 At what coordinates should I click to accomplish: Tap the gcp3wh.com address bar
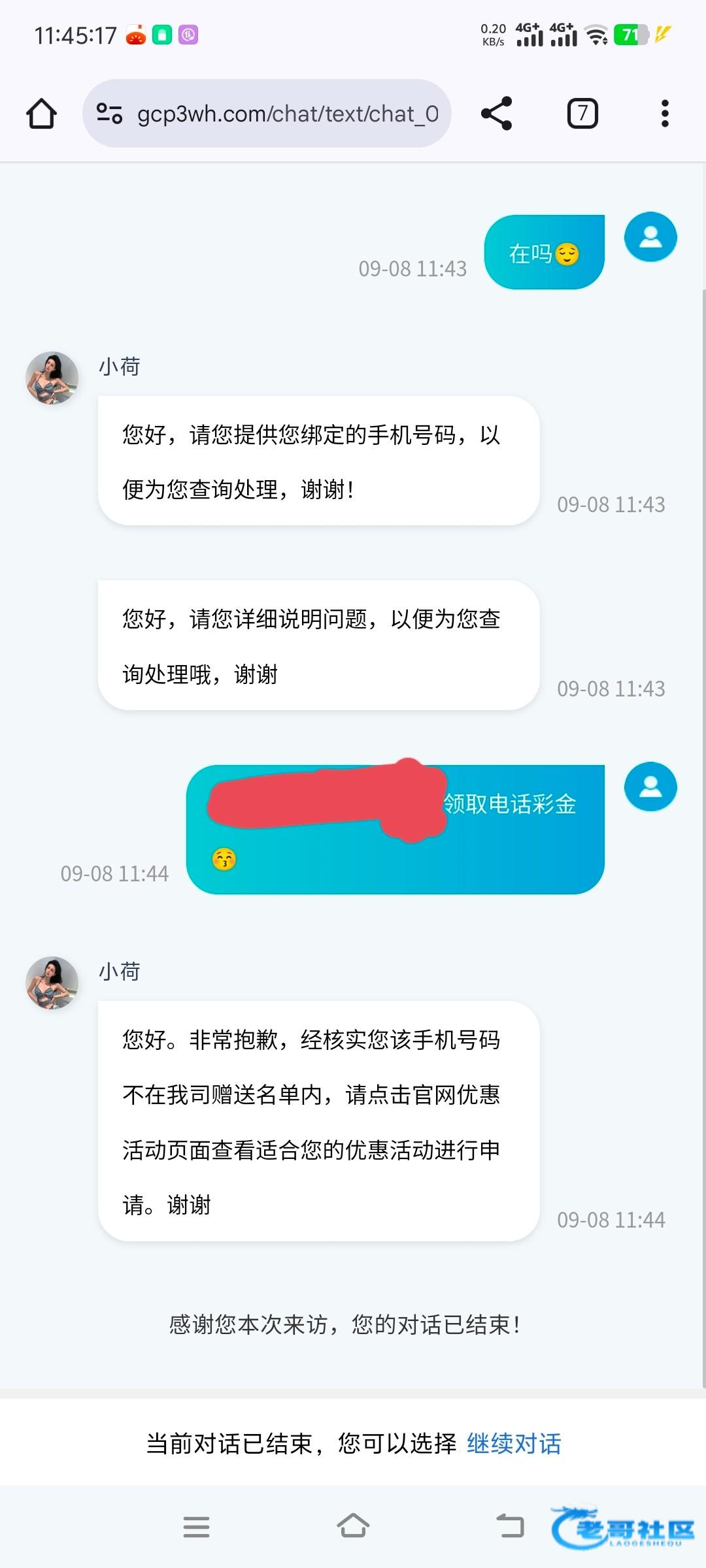(x=288, y=114)
